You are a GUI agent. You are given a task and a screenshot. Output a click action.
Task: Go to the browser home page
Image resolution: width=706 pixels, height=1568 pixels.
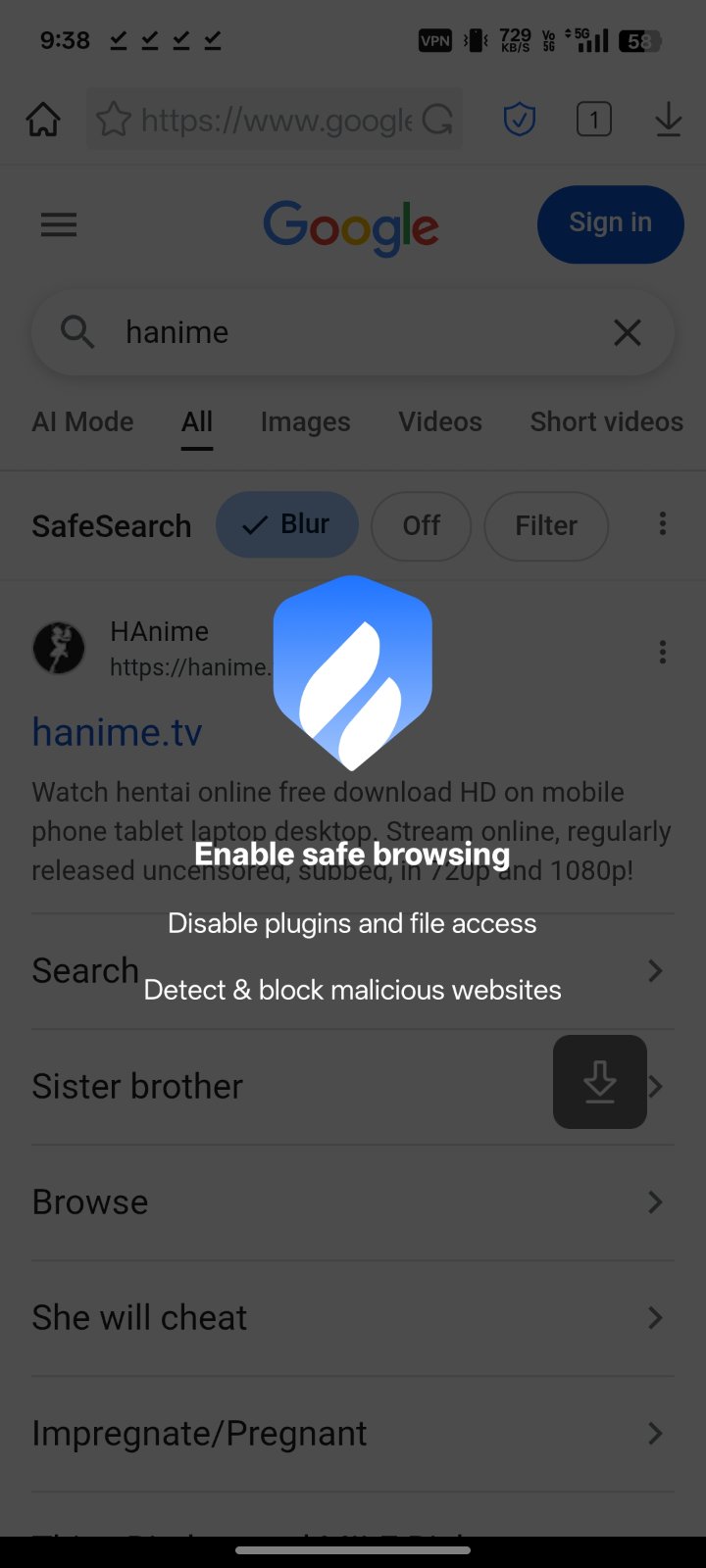pyautogui.click(x=43, y=121)
